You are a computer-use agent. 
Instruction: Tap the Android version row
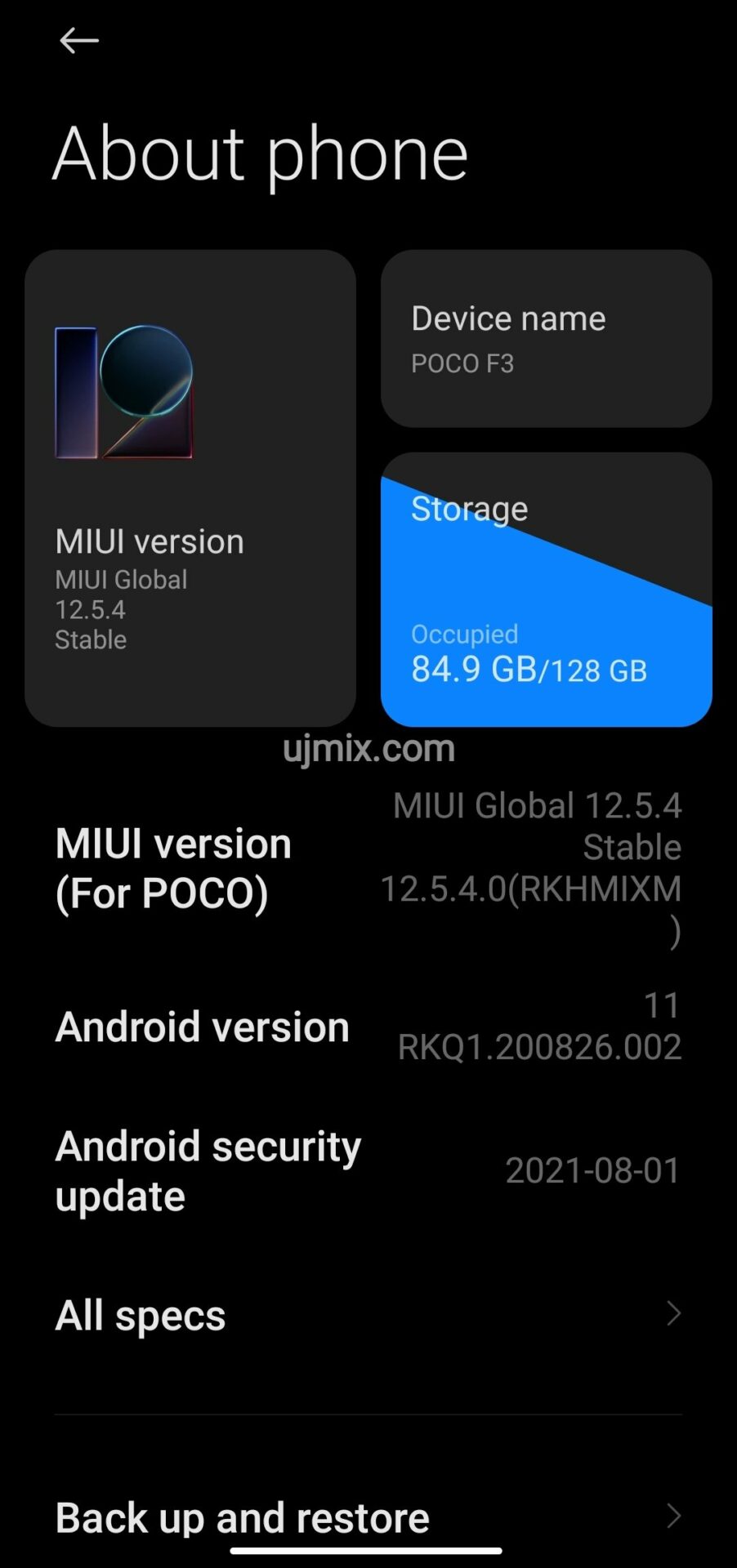tap(368, 1027)
